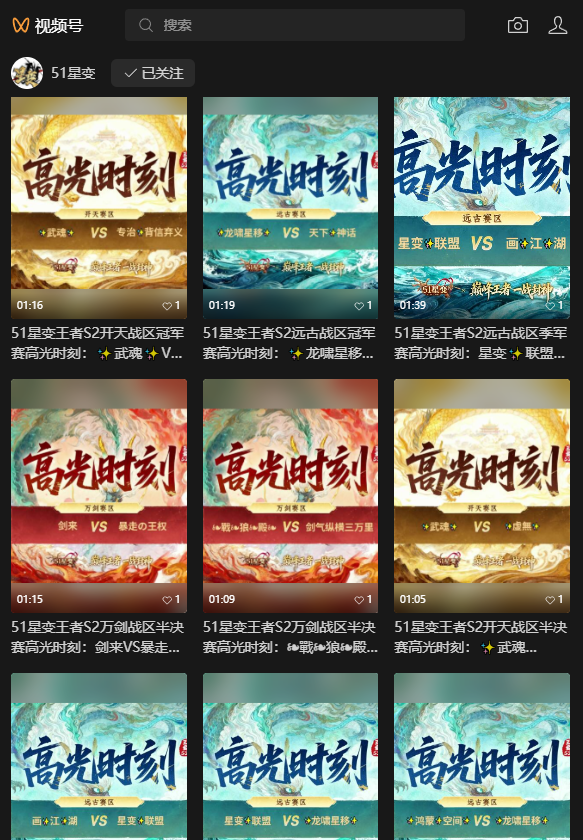Tap the 视频号 logo to go home
Image resolution: width=583 pixels, height=840 pixels.
pyautogui.click(x=48, y=25)
